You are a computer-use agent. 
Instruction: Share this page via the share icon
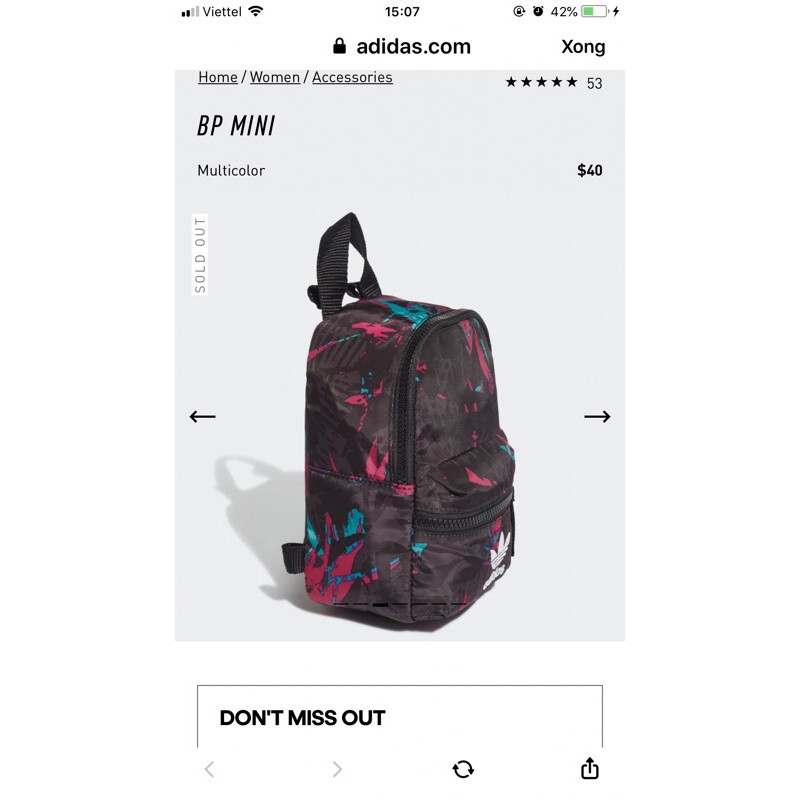(x=590, y=768)
